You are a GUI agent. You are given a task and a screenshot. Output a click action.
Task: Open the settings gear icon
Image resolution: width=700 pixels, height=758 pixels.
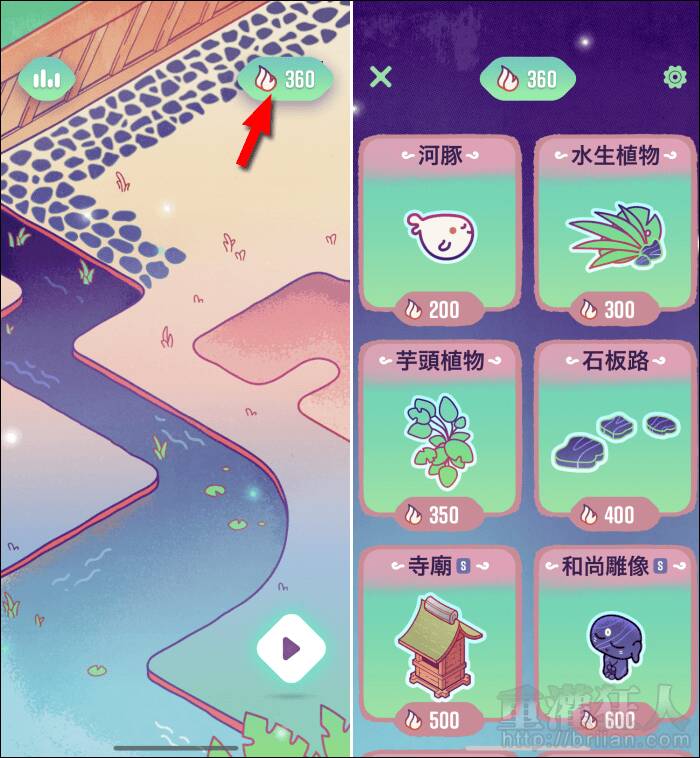point(675,78)
